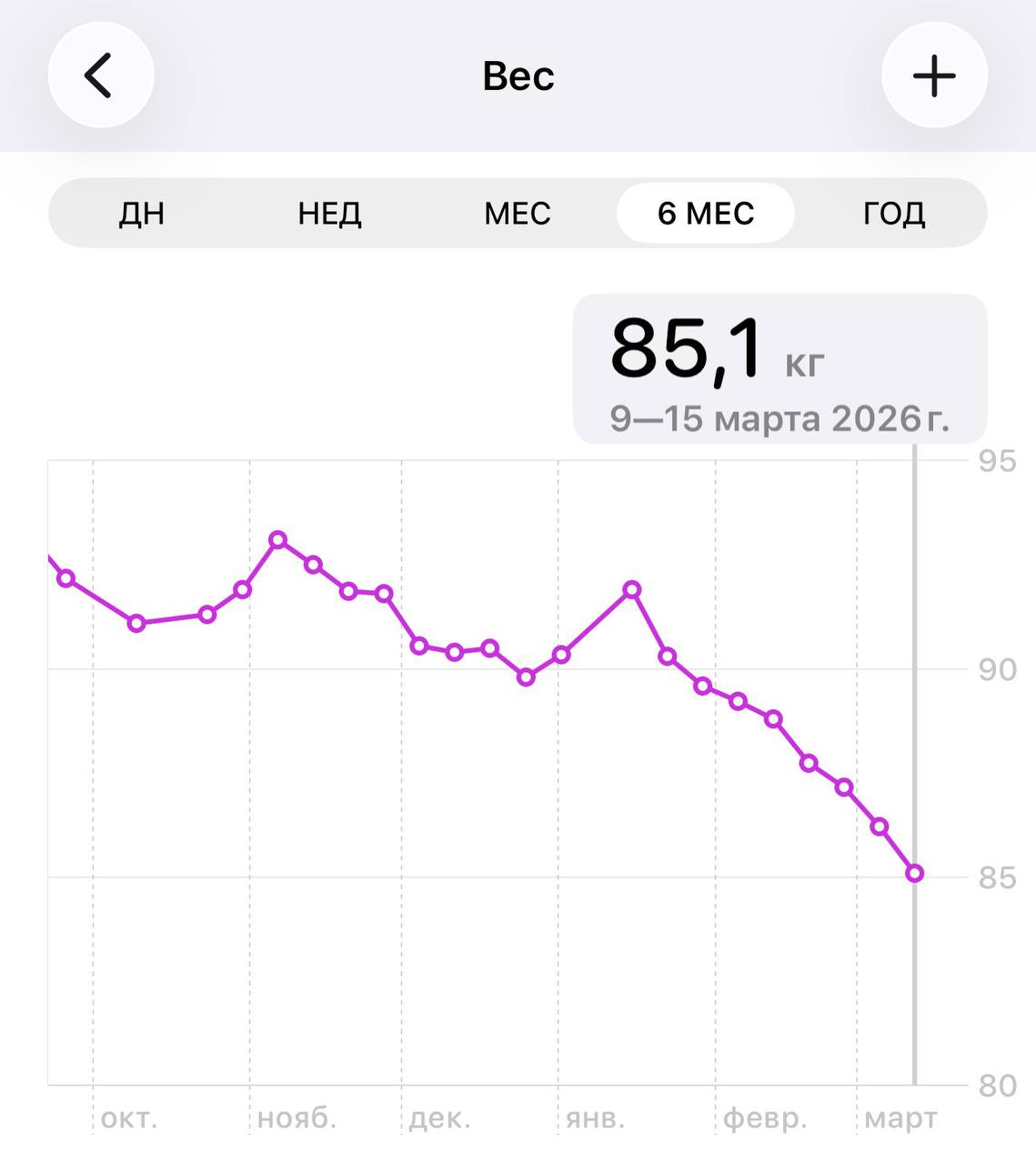This screenshot has width=1036, height=1164.
Task: Add a new weight entry
Action: 934,75
